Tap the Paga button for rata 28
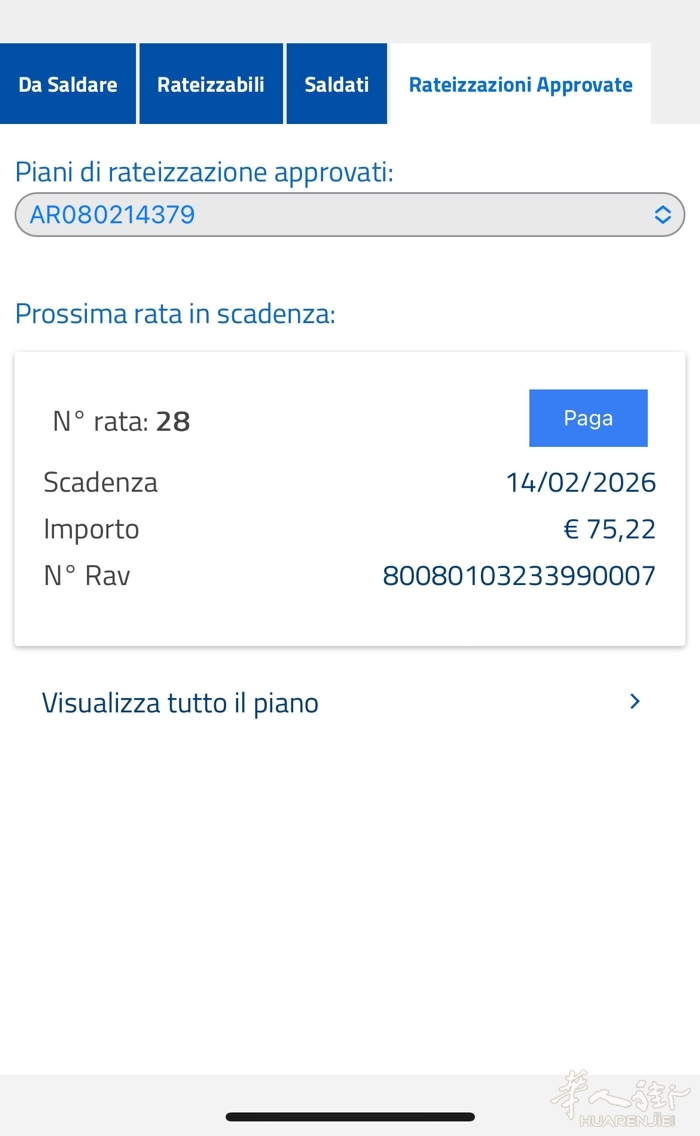 coord(588,418)
